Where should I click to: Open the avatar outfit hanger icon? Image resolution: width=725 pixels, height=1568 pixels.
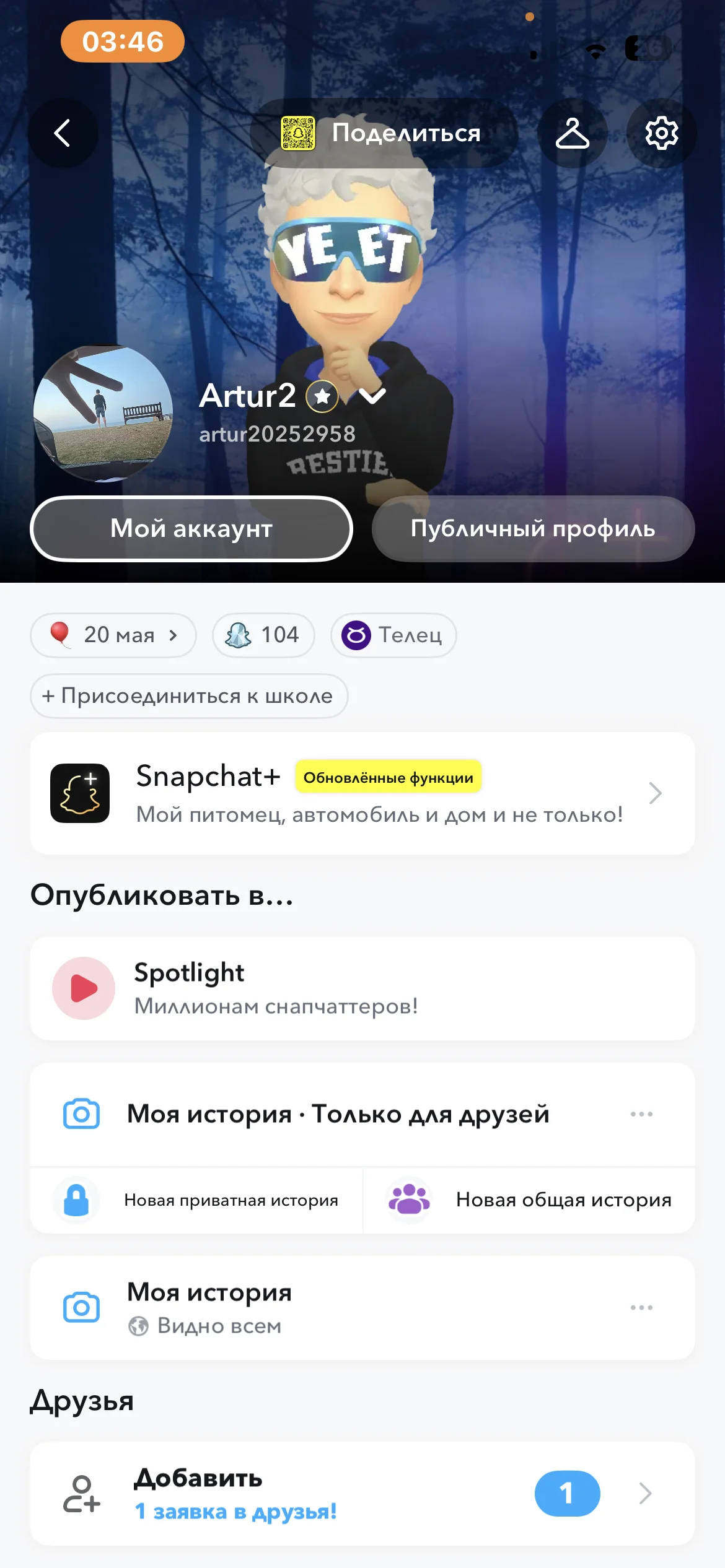[572, 133]
